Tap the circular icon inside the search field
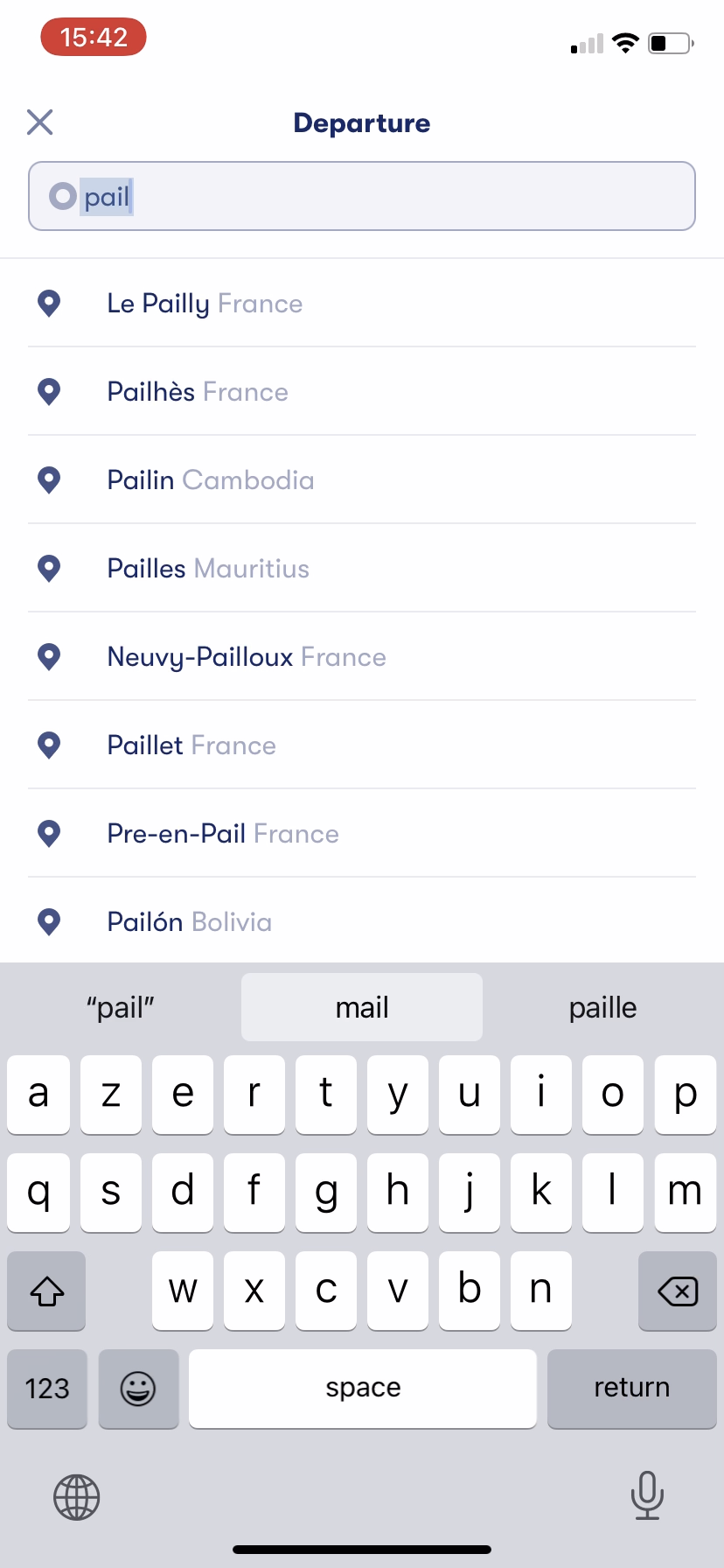 click(x=62, y=196)
